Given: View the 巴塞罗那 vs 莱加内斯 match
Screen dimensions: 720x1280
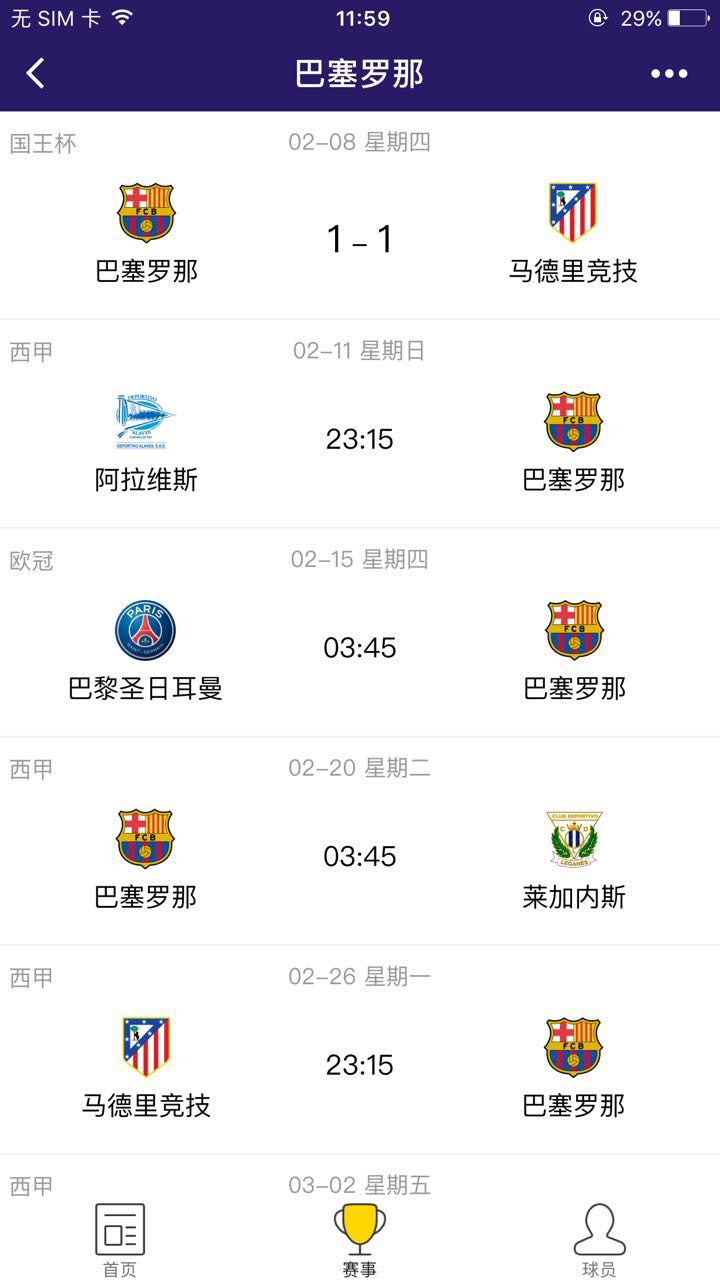Looking at the screenshot, I should pos(360,856).
